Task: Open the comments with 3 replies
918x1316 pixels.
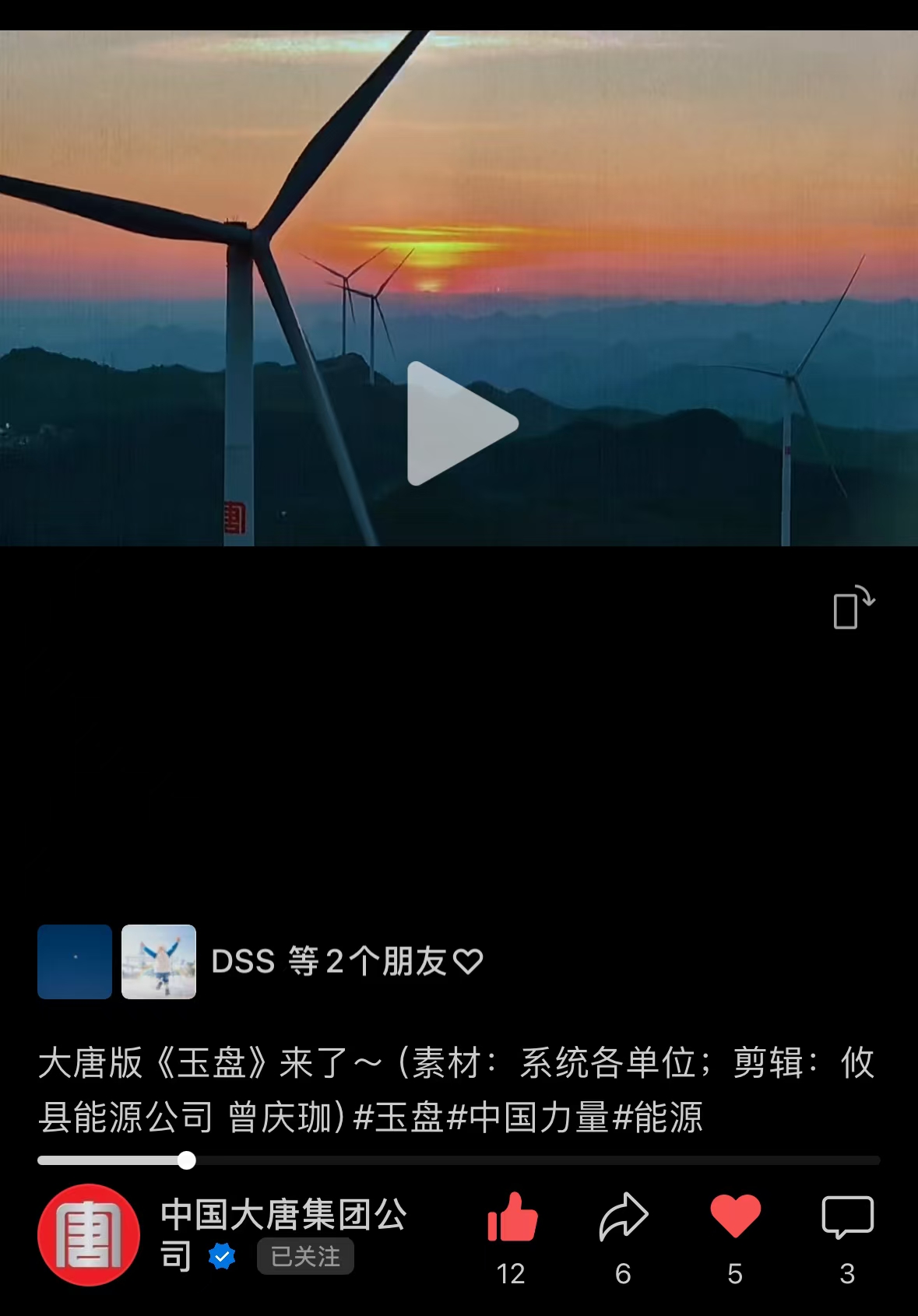Action: pyautogui.click(x=847, y=1218)
